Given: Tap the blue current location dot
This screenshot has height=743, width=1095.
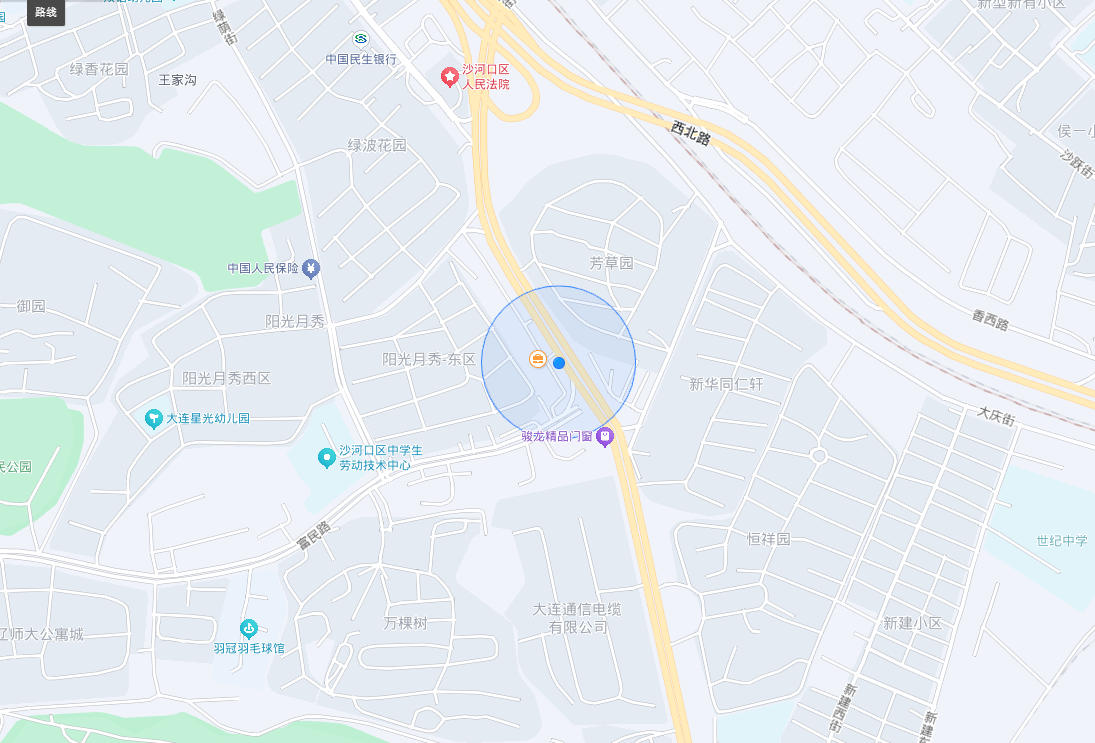Looking at the screenshot, I should tap(560, 362).
